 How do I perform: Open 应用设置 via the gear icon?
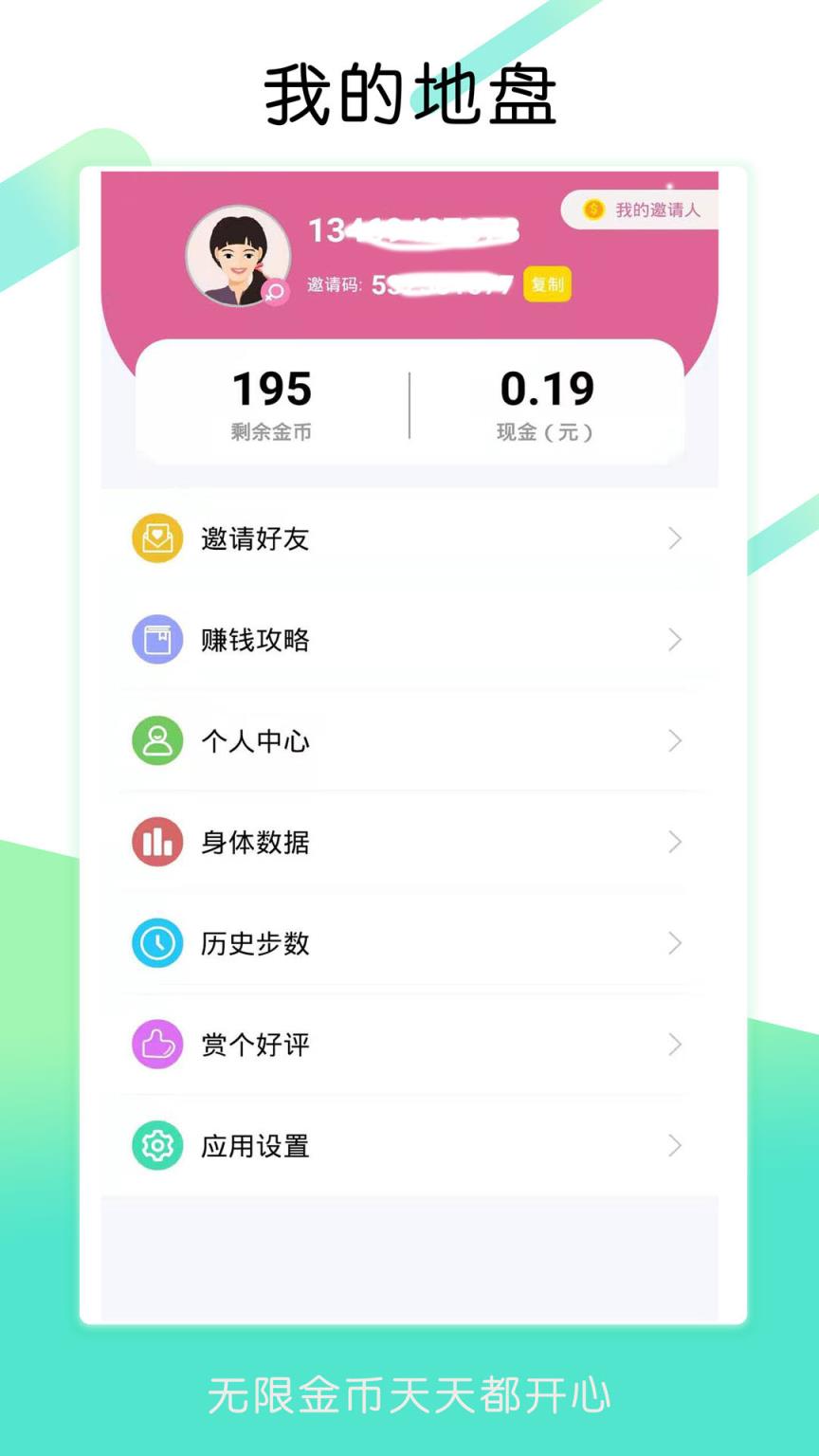coord(157,1145)
